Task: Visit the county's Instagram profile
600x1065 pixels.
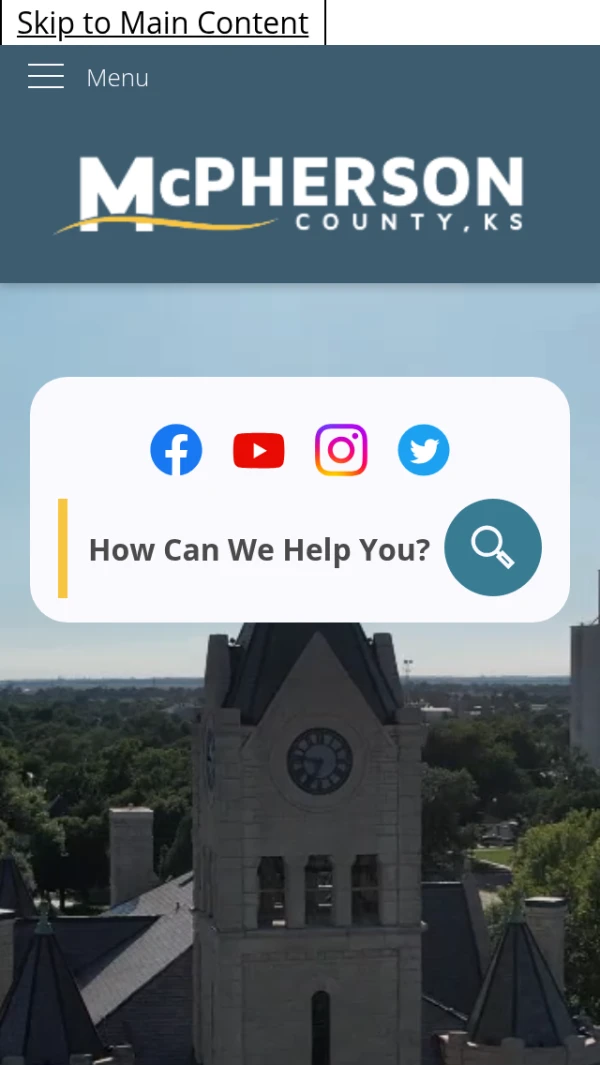Action: (x=341, y=450)
